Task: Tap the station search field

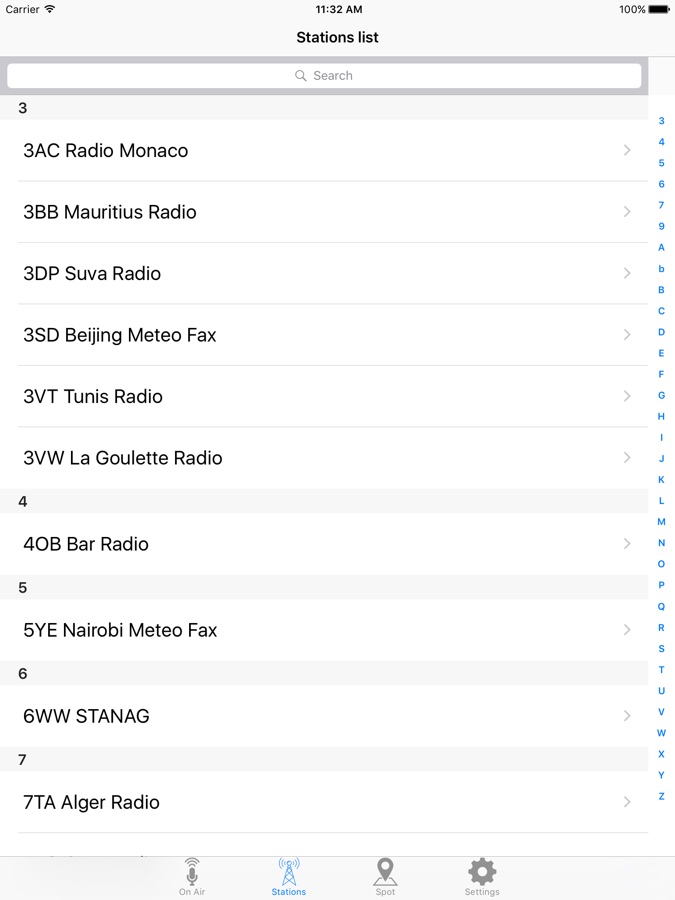Action: [x=324, y=76]
